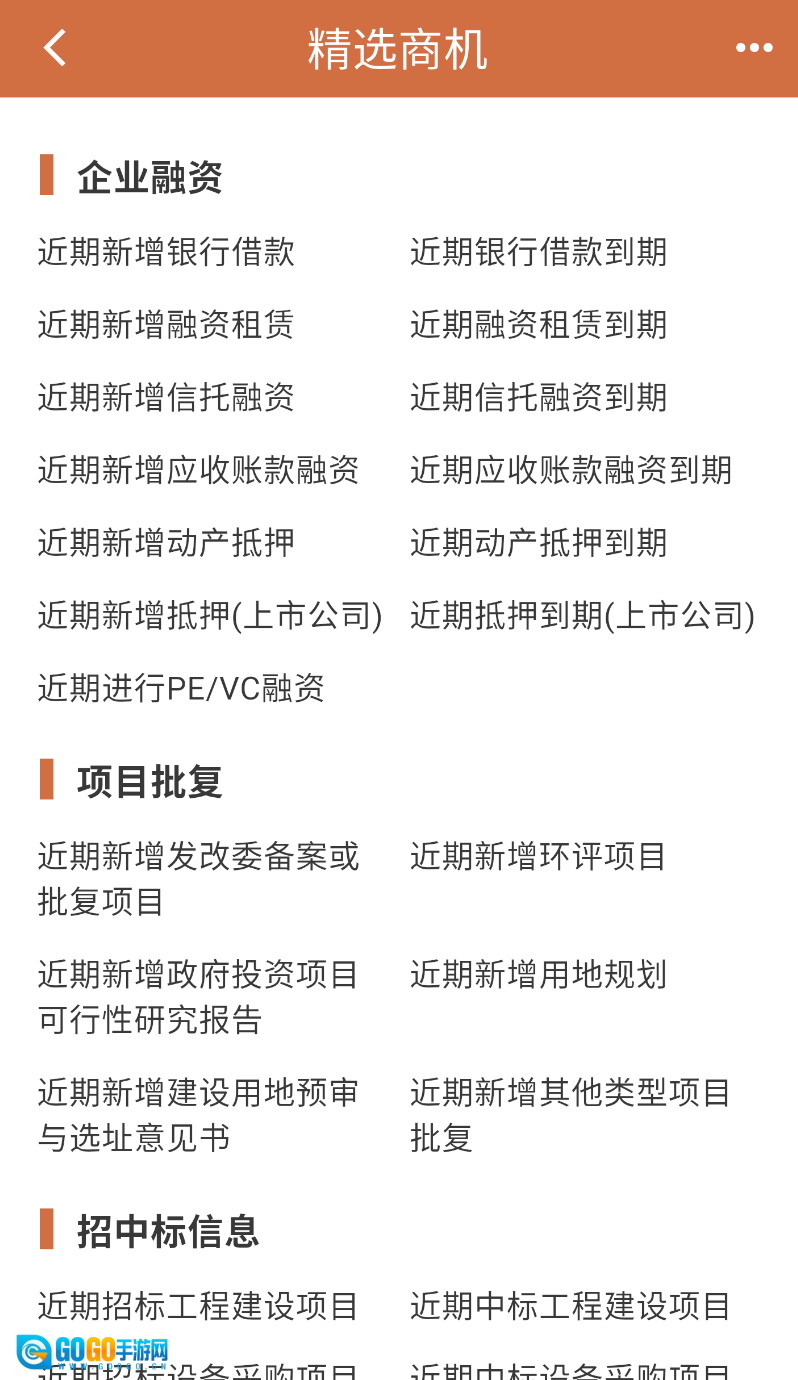Tap 近期信托融资到期
This screenshot has height=1380, width=798.
point(538,398)
